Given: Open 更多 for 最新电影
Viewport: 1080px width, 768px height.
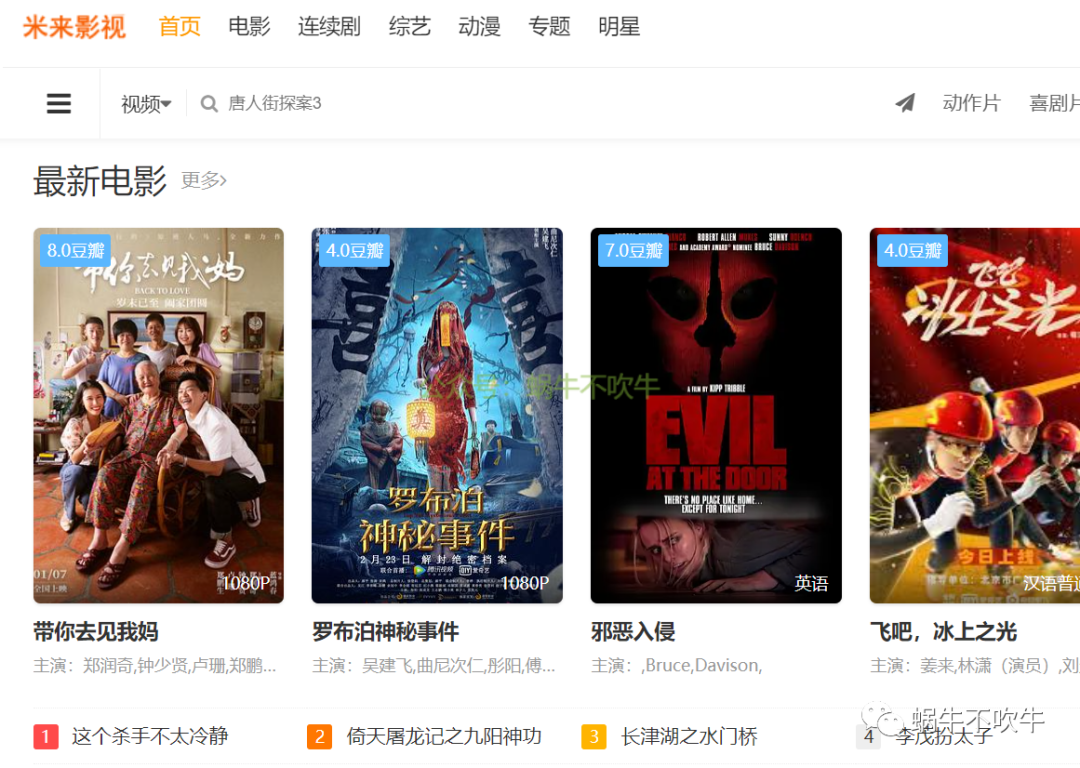Looking at the screenshot, I should pyautogui.click(x=204, y=180).
